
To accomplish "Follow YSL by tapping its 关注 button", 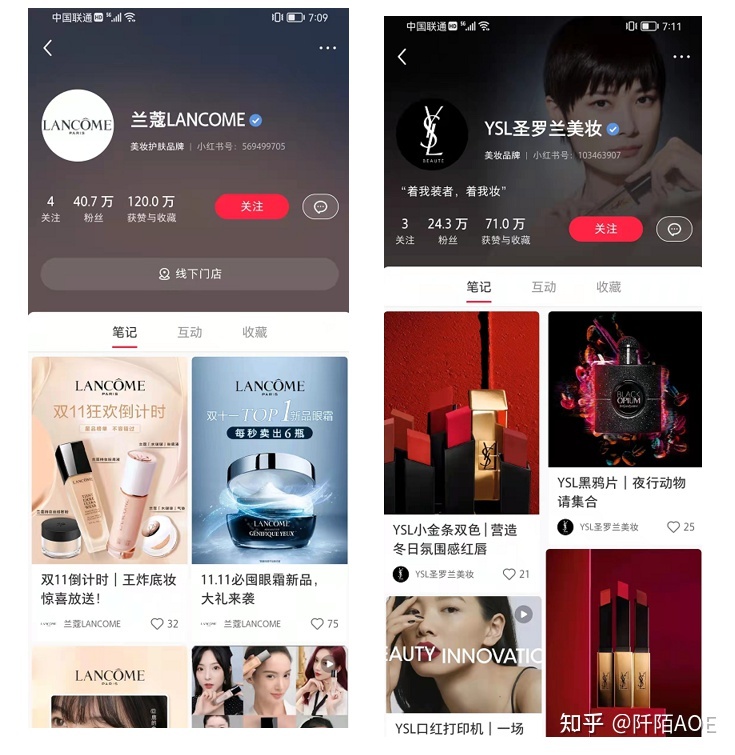I will tap(607, 229).
